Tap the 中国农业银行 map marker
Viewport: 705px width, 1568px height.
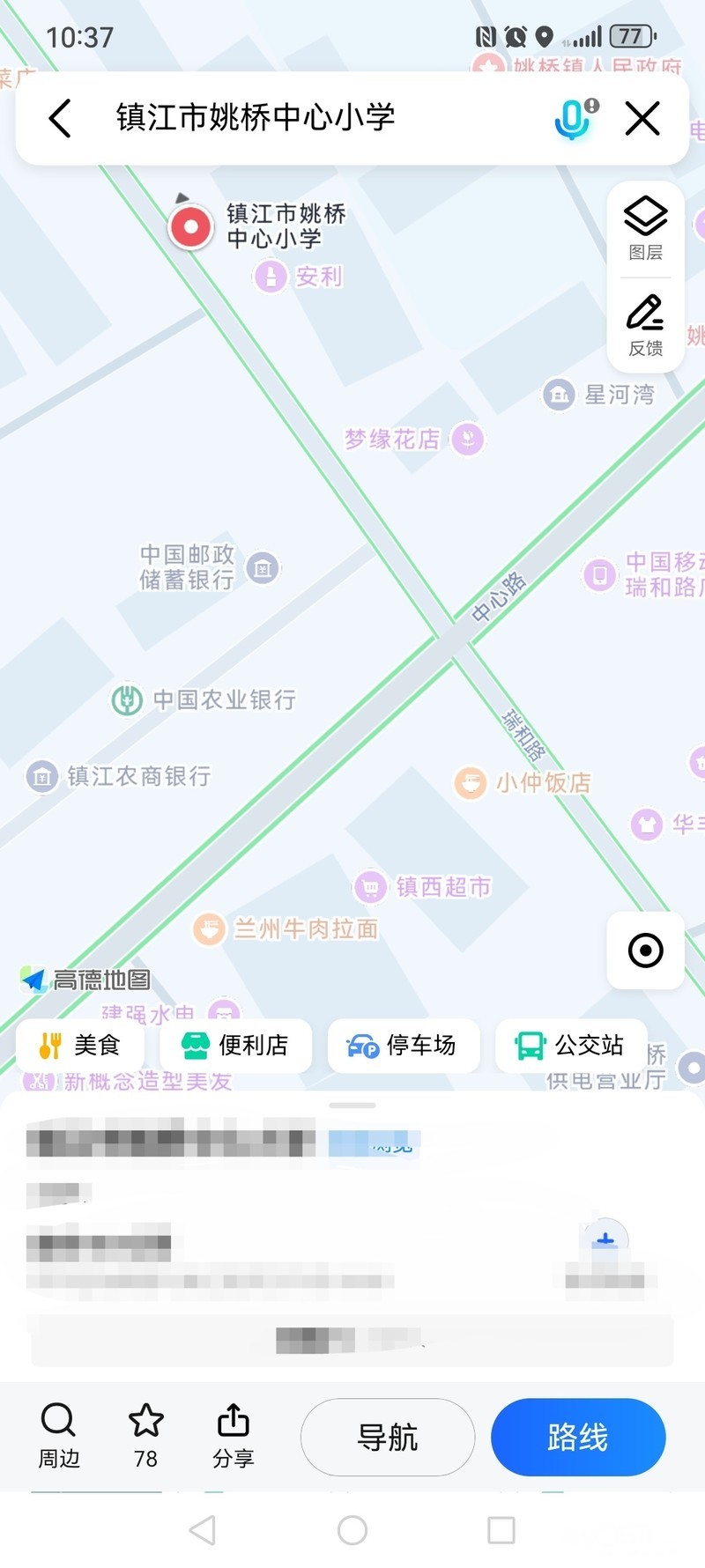pos(128,700)
